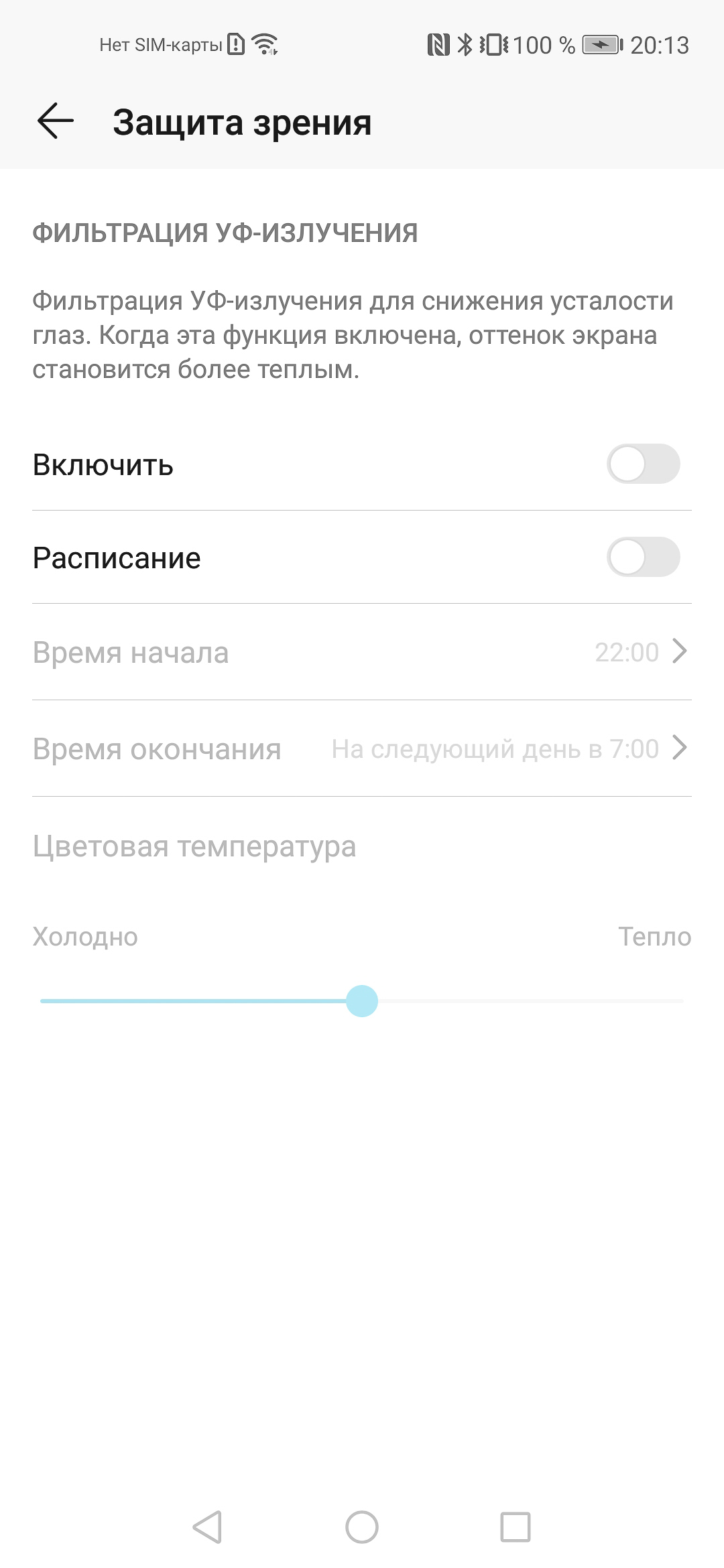724x1568 pixels.
Task: Turn on the Включить switch
Action: click(x=643, y=464)
